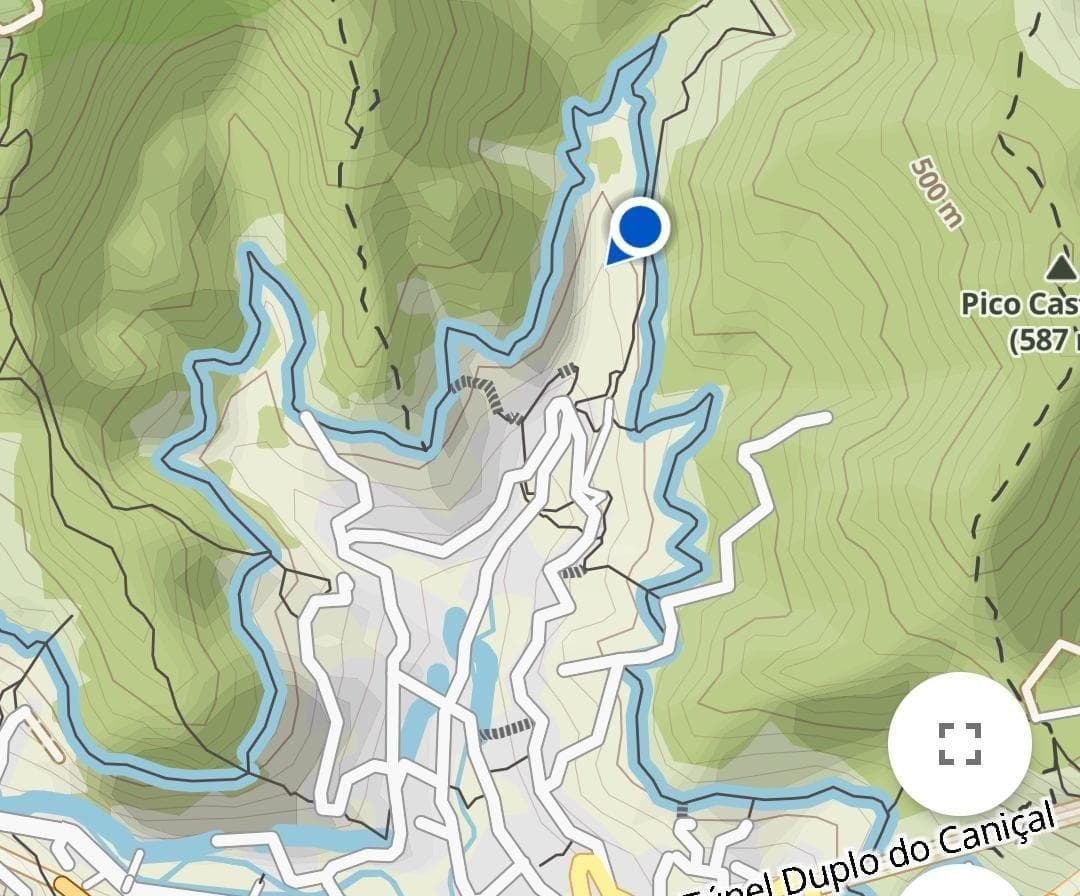
Task: Expand the map to fullscreen
Action: point(959,743)
